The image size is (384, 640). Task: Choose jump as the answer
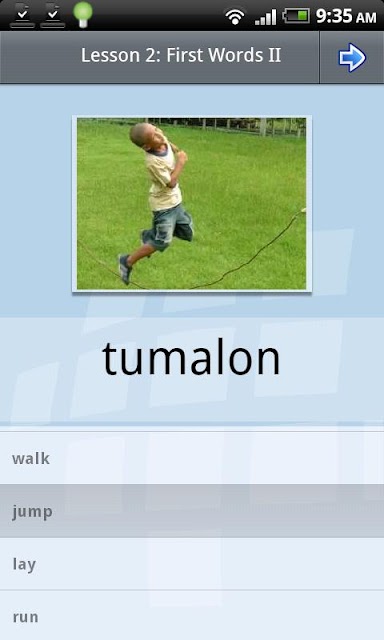(x=192, y=511)
